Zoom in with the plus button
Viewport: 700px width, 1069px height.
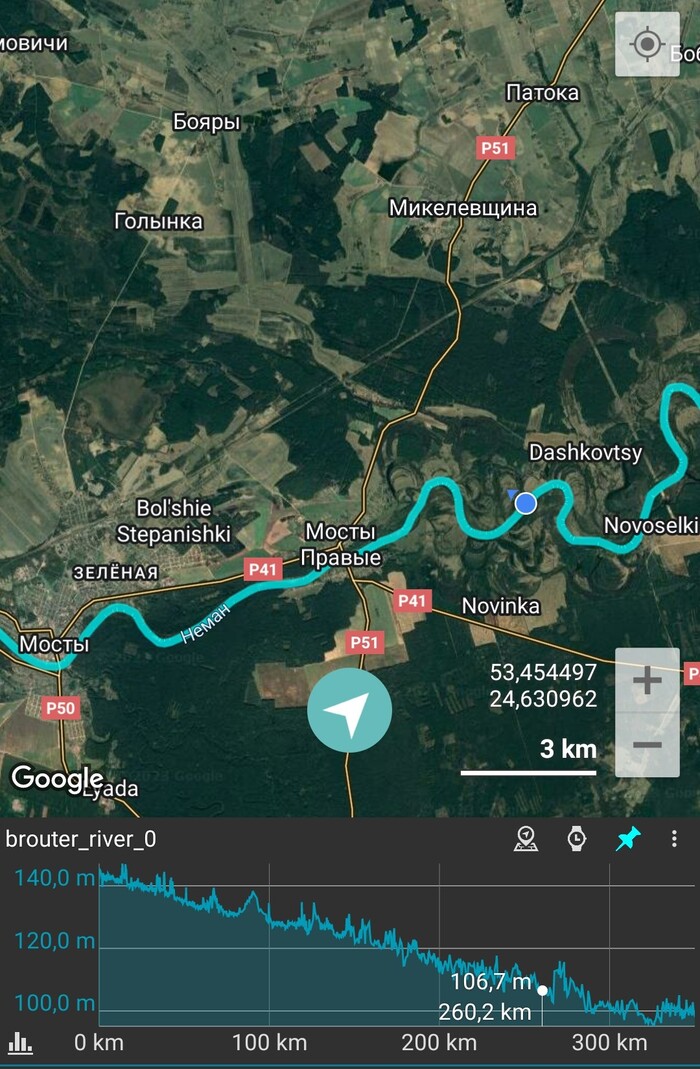pos(647,681)
